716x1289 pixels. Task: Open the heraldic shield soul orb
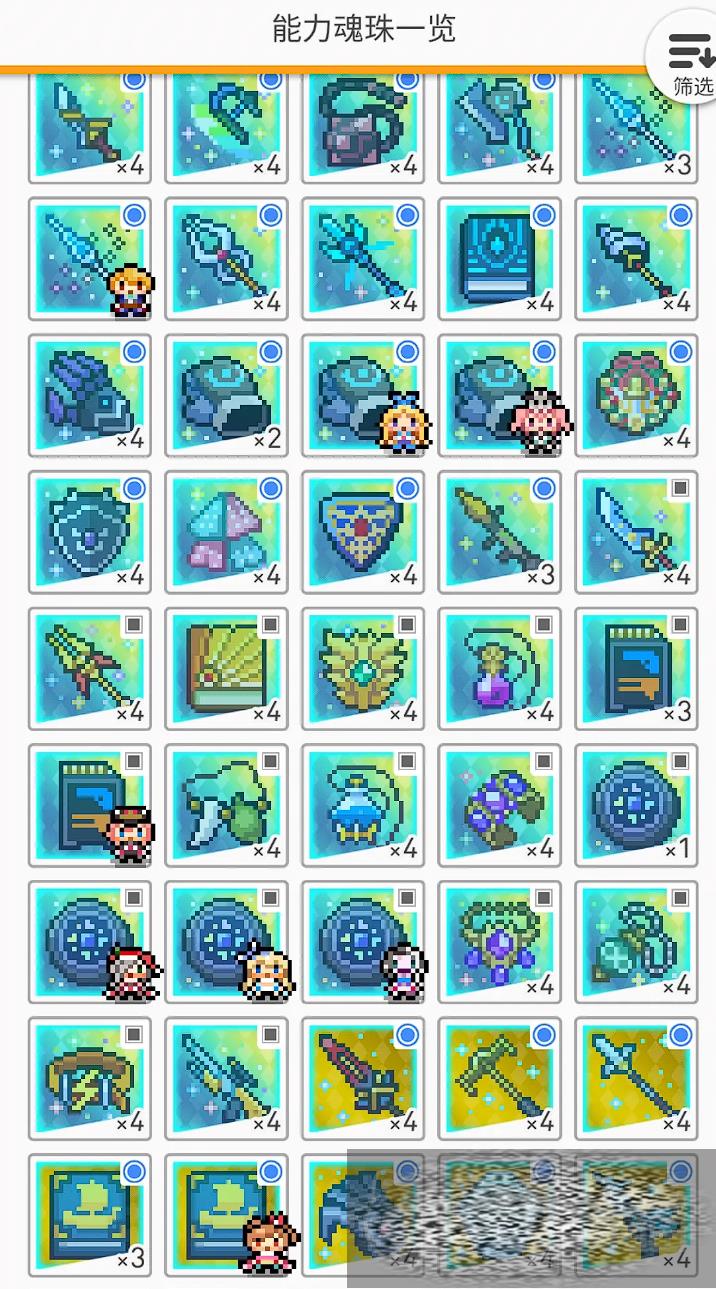click(362, 531)
